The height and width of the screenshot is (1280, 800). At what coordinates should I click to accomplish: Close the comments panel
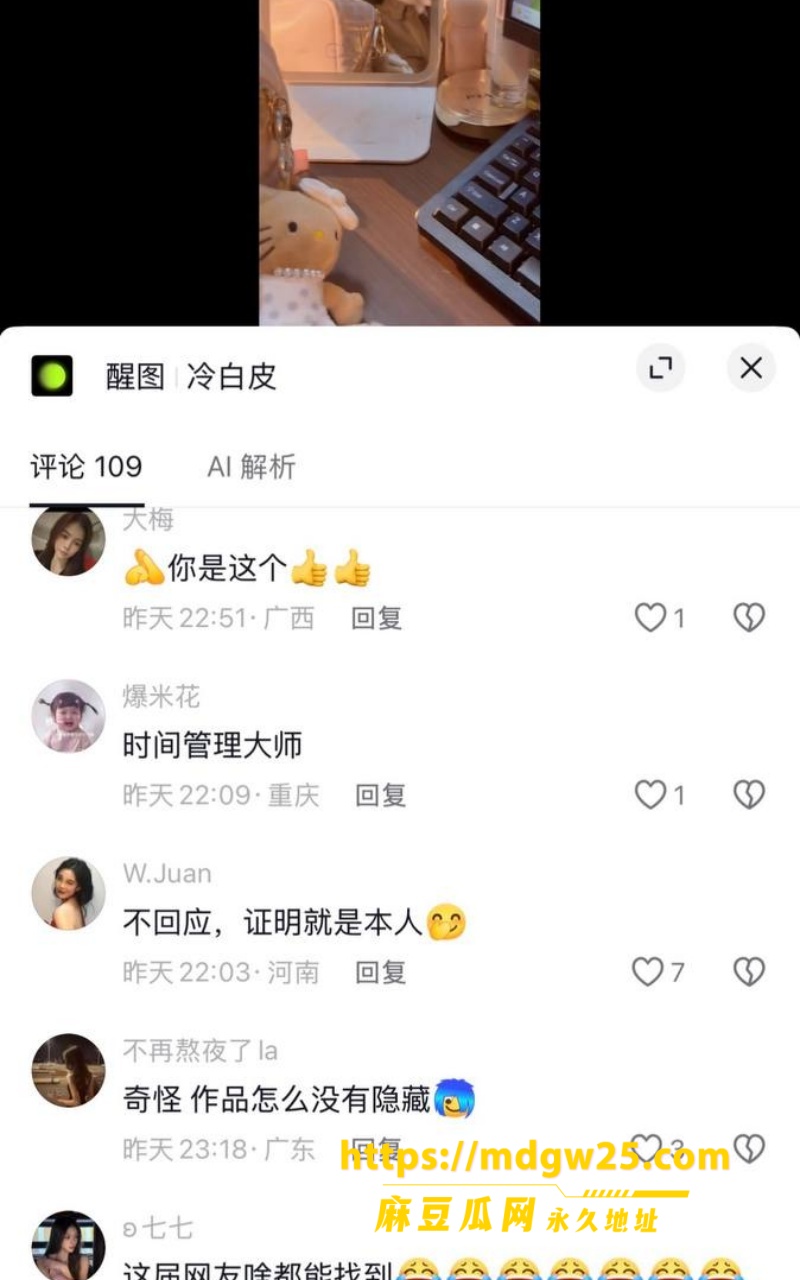751,368
